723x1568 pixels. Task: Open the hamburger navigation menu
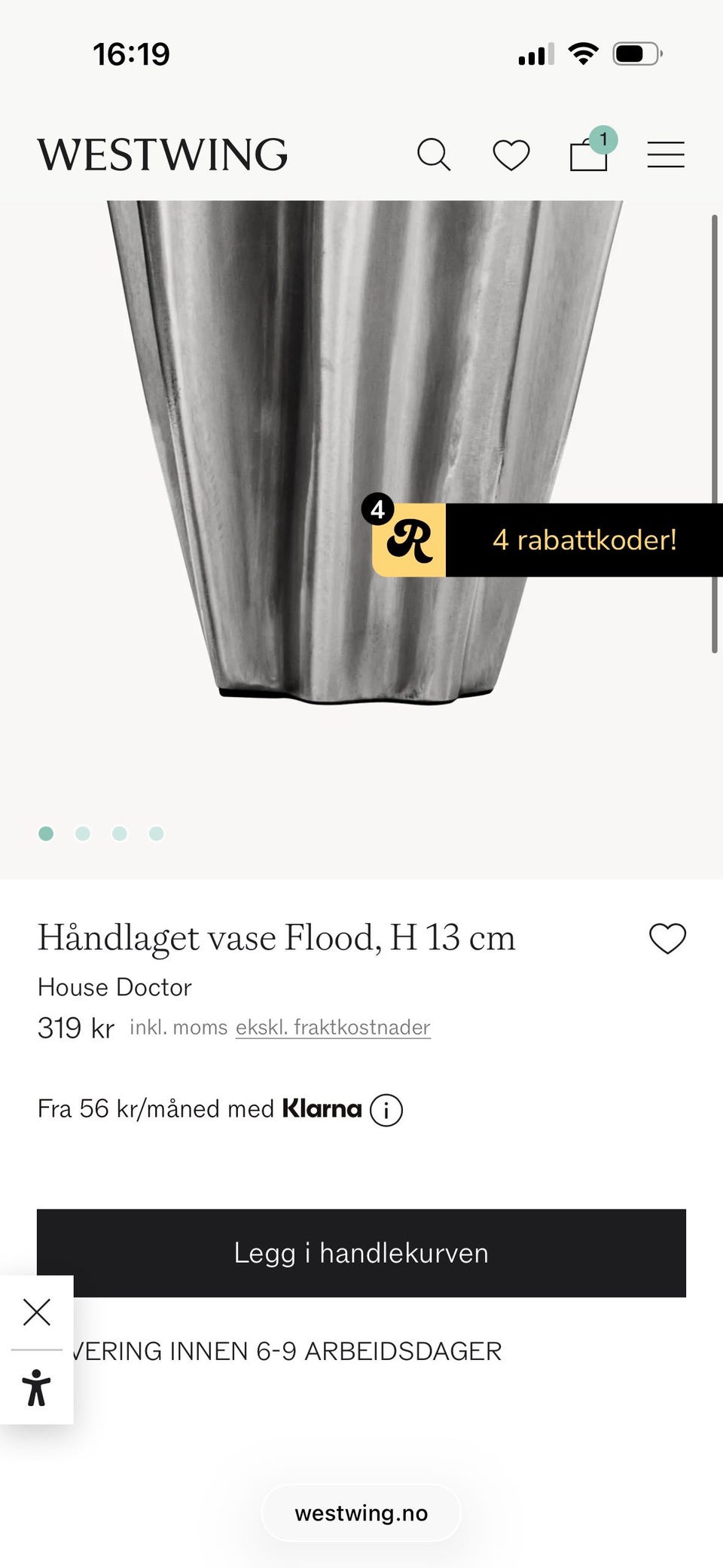666,154
